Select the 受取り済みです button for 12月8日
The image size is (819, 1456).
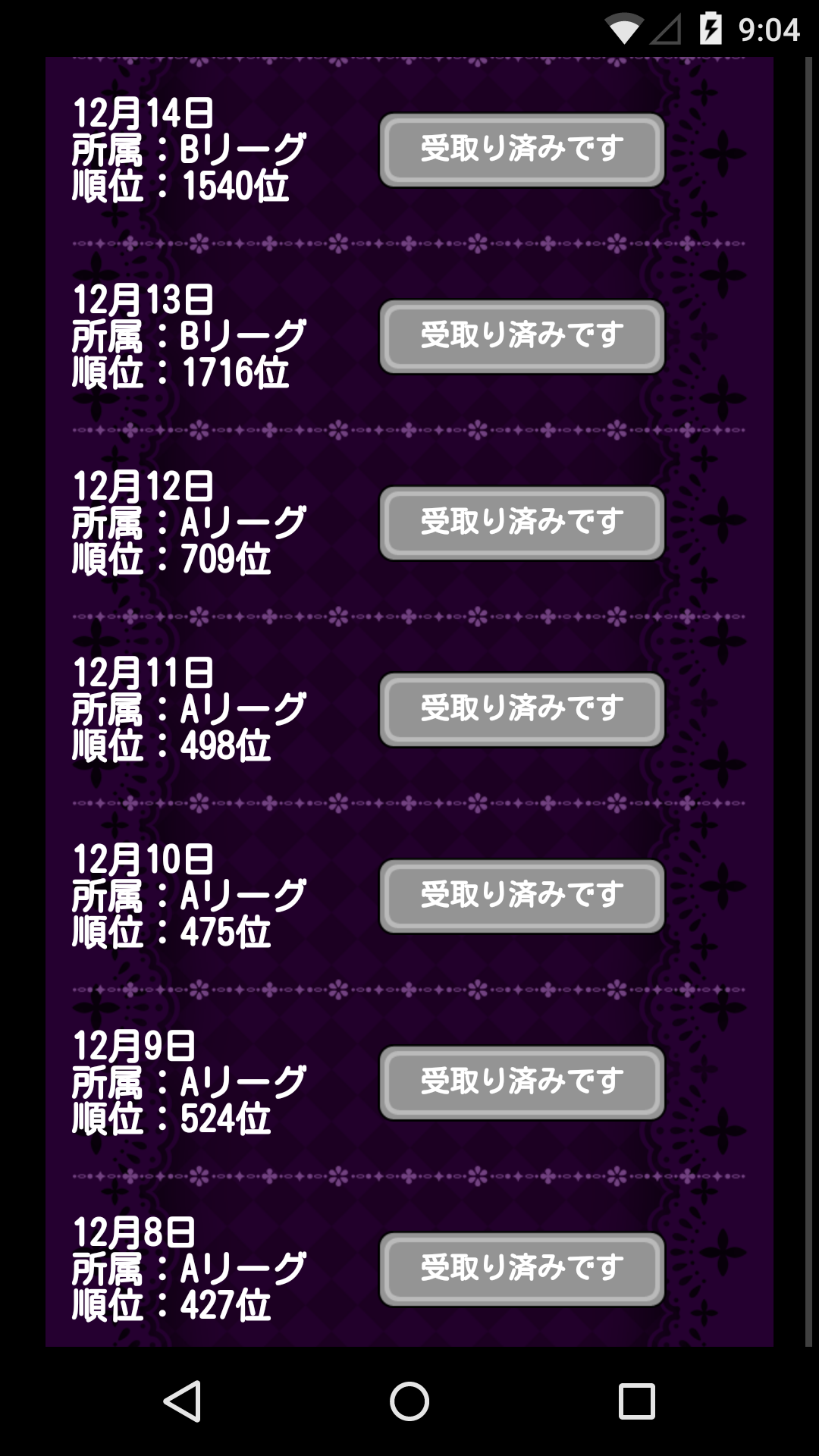point(522,1269)
